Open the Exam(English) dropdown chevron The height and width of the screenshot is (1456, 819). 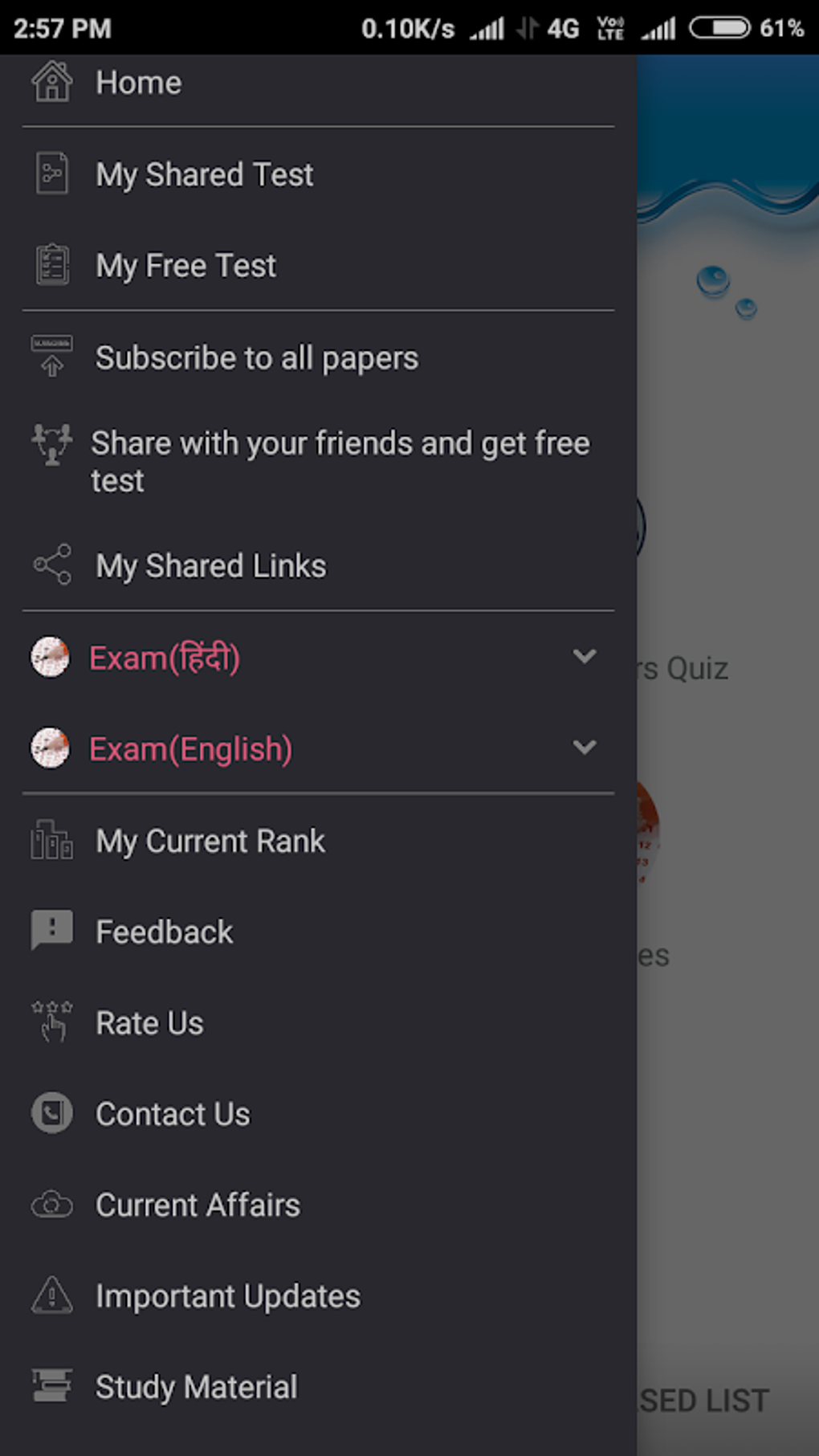coord(585,747)
